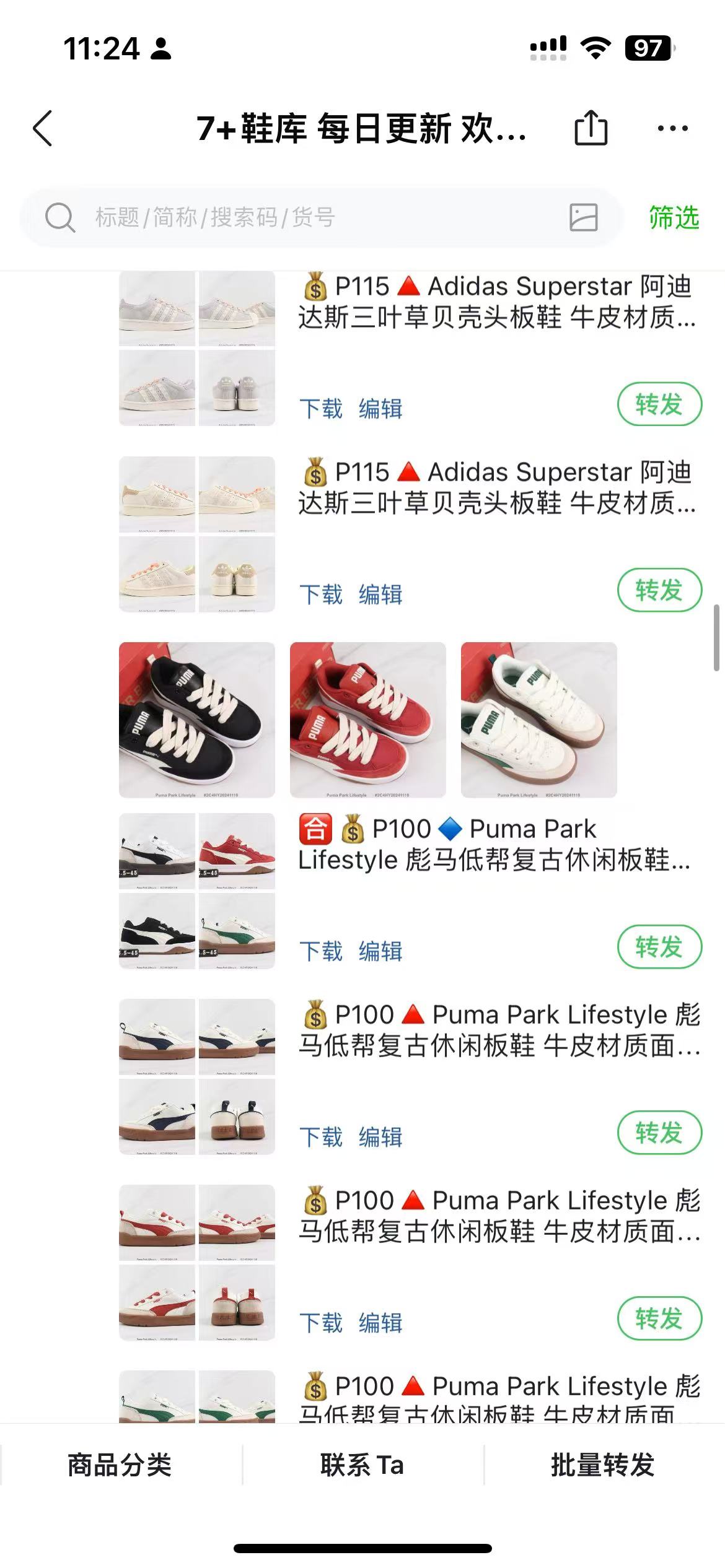Open the large black Puma shoe photo
Screen dimensions: 725x1568
[x=197, y=720]
